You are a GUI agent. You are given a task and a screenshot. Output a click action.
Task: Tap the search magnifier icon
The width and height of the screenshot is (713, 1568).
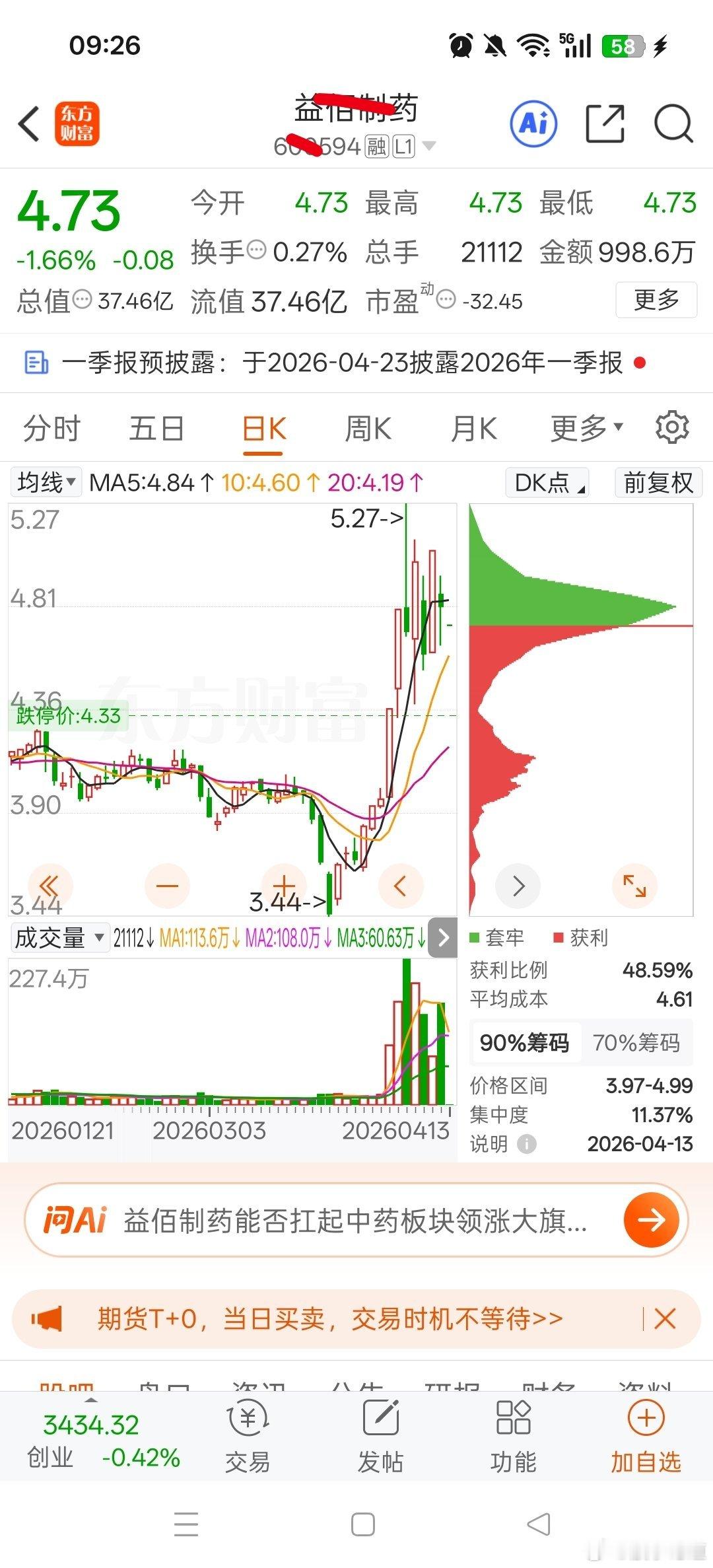point(672,124)
